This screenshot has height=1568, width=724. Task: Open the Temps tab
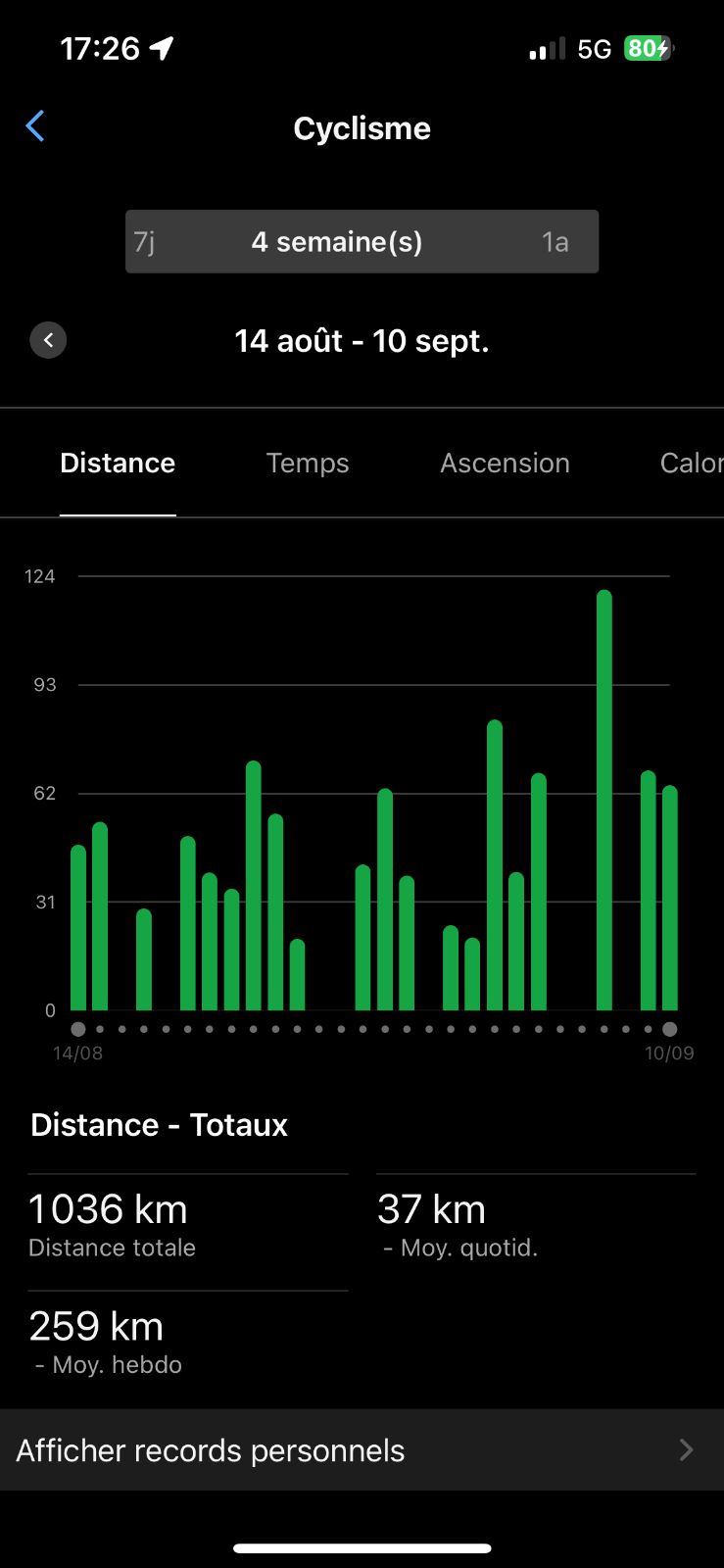point(308,463)
